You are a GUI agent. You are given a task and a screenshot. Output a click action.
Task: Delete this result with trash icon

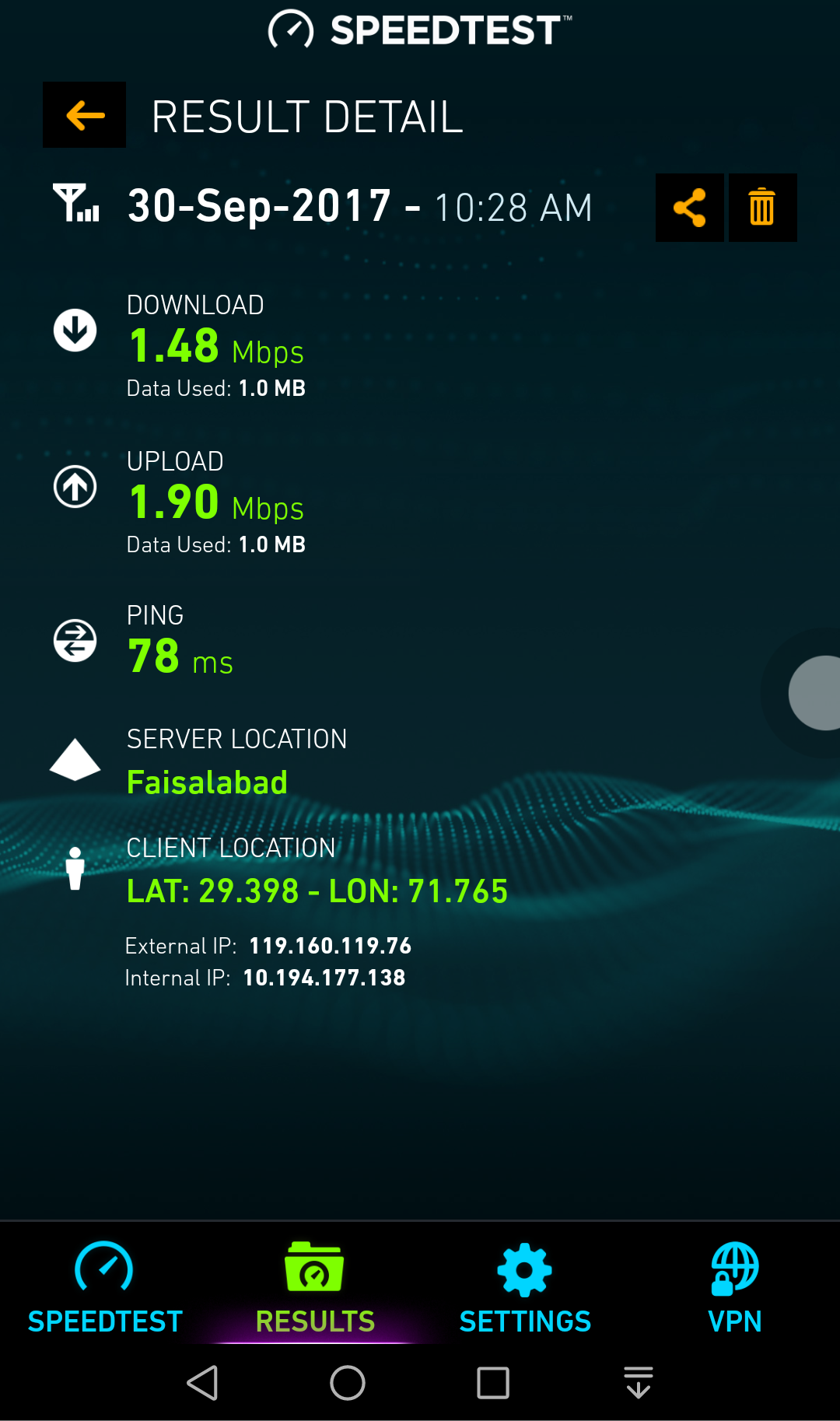pyautogui.click(x=762, y=208)
